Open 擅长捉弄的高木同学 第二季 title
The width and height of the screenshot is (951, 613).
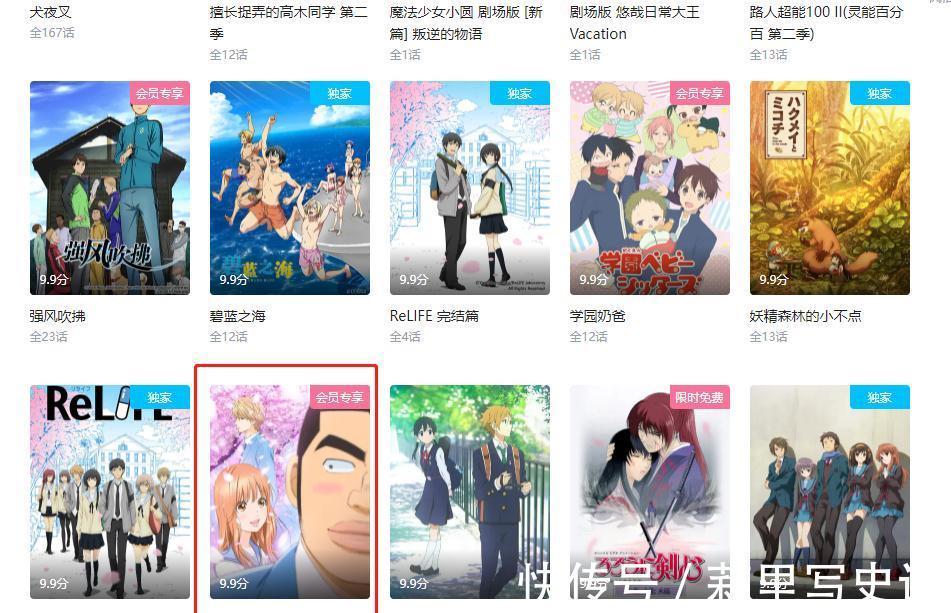click(x=288, y=22)
